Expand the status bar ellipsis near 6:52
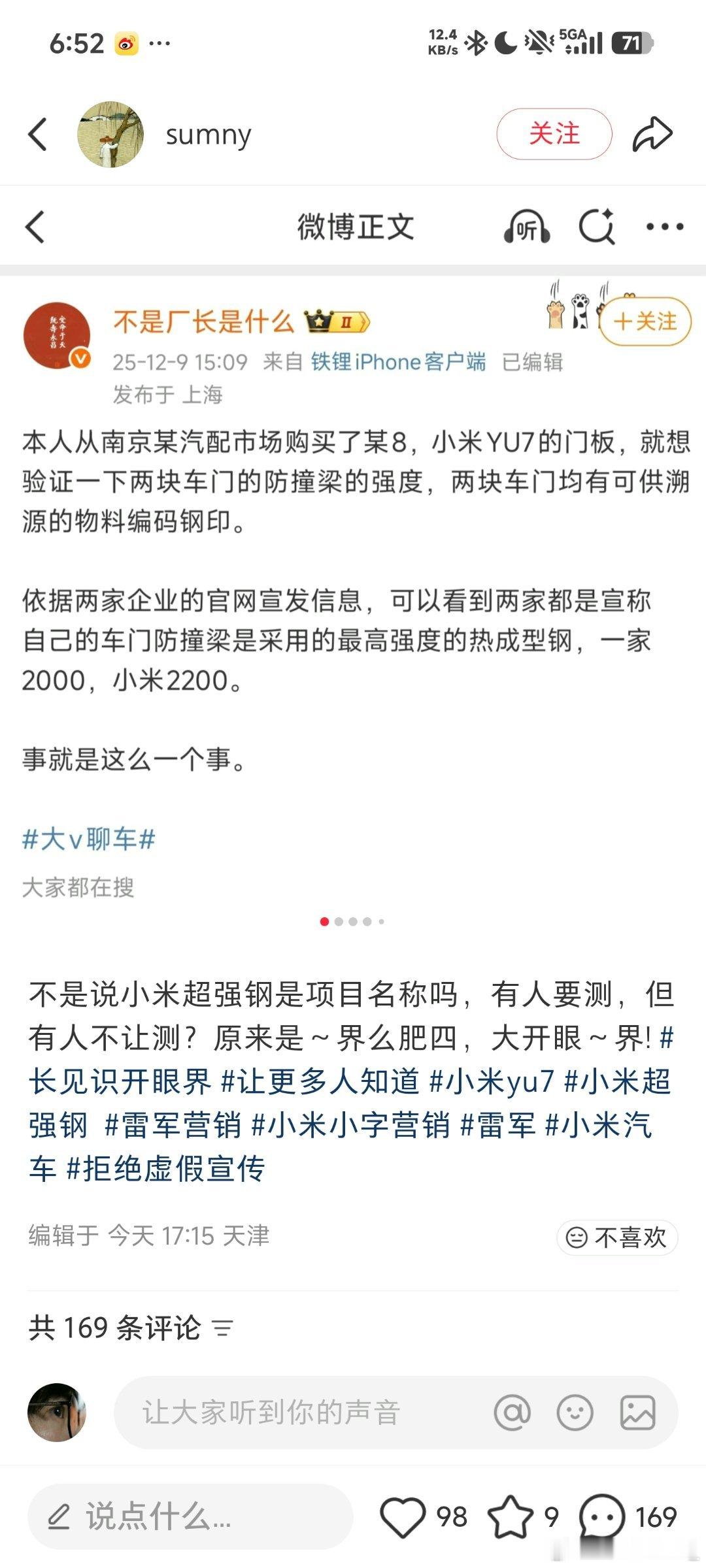This screenshot has width=706, height=1568. pos(158,43)
